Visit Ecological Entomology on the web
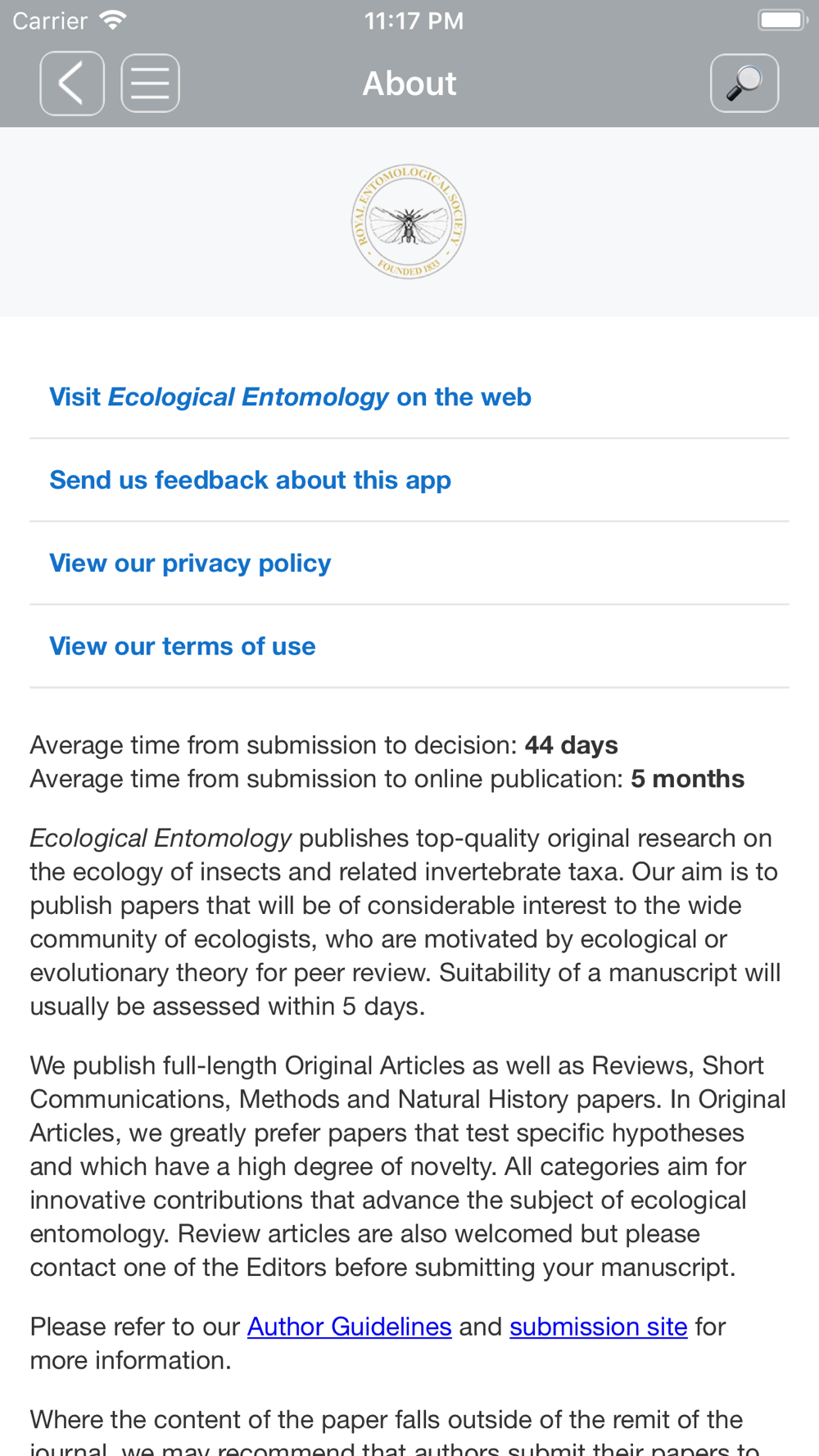 pos(409,397)
